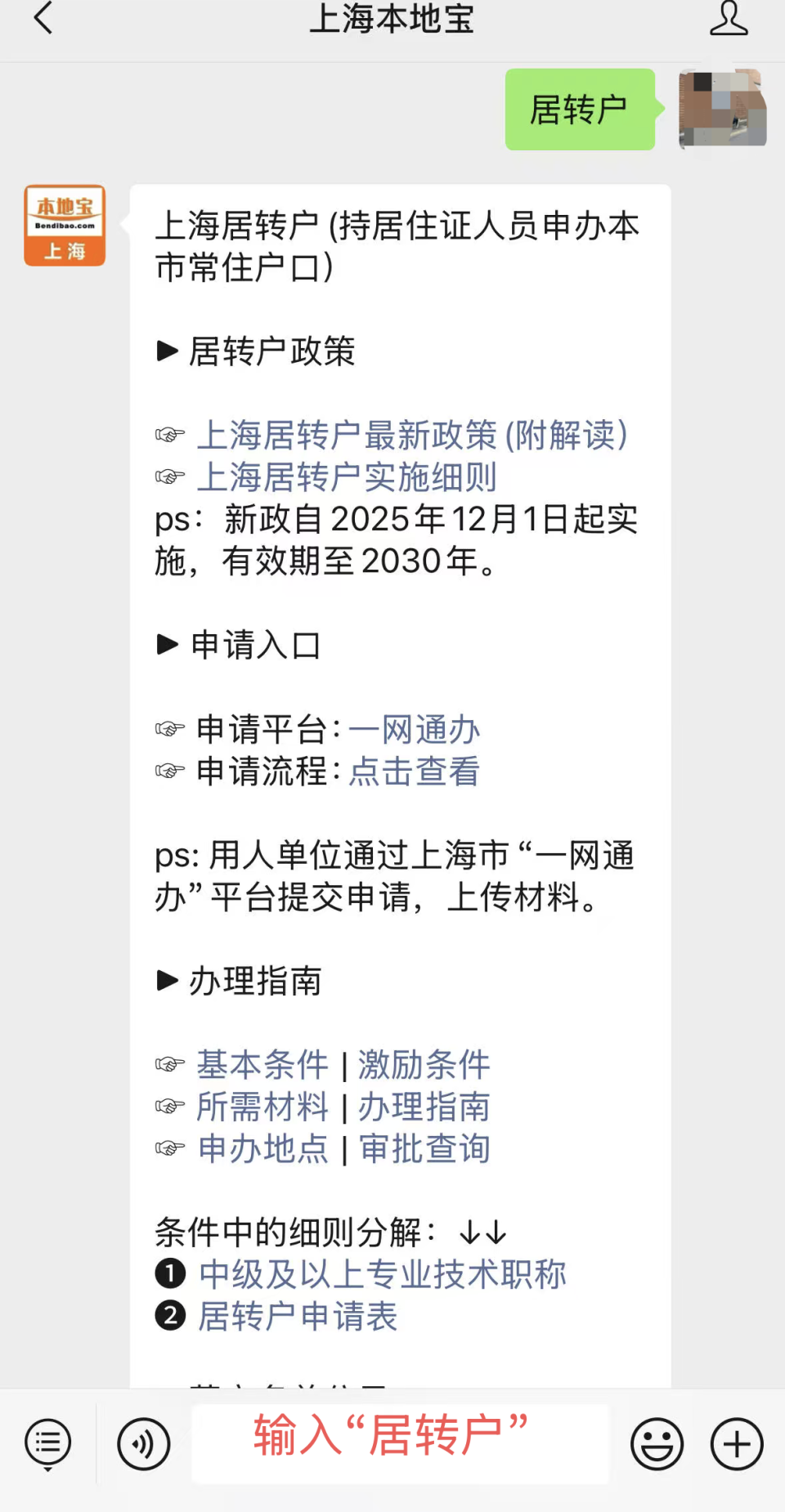Open more options with the plus icon
Screen dimensions: 785x1512
click(735, 1443)
